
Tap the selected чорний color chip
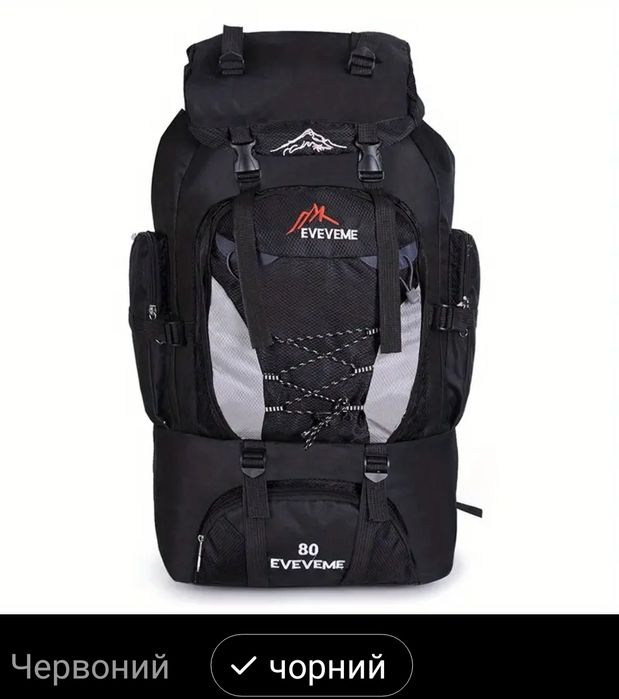tap(312, 666)
